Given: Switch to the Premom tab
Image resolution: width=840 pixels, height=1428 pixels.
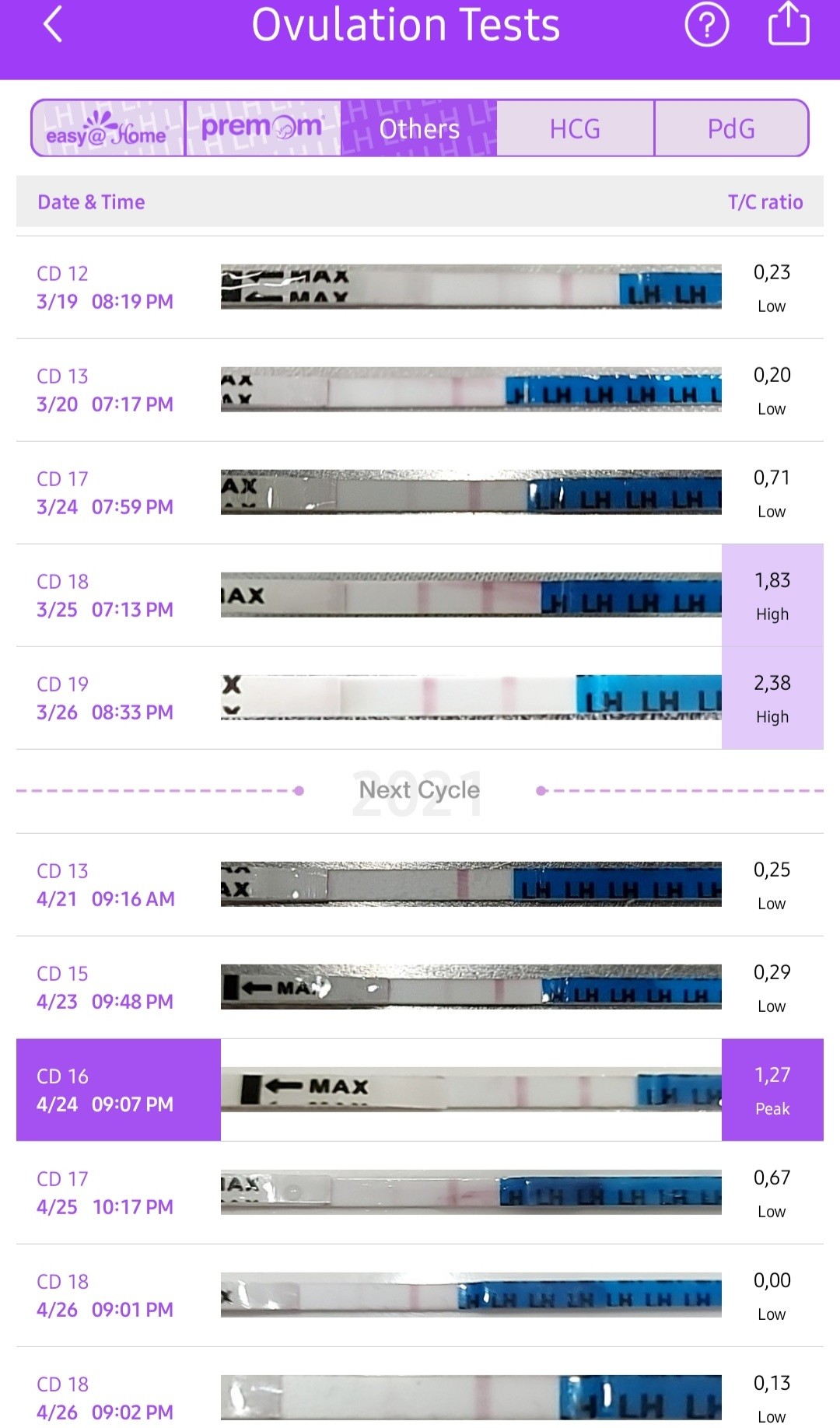Looking at the screenshot, I should click(x=263, y=128).
